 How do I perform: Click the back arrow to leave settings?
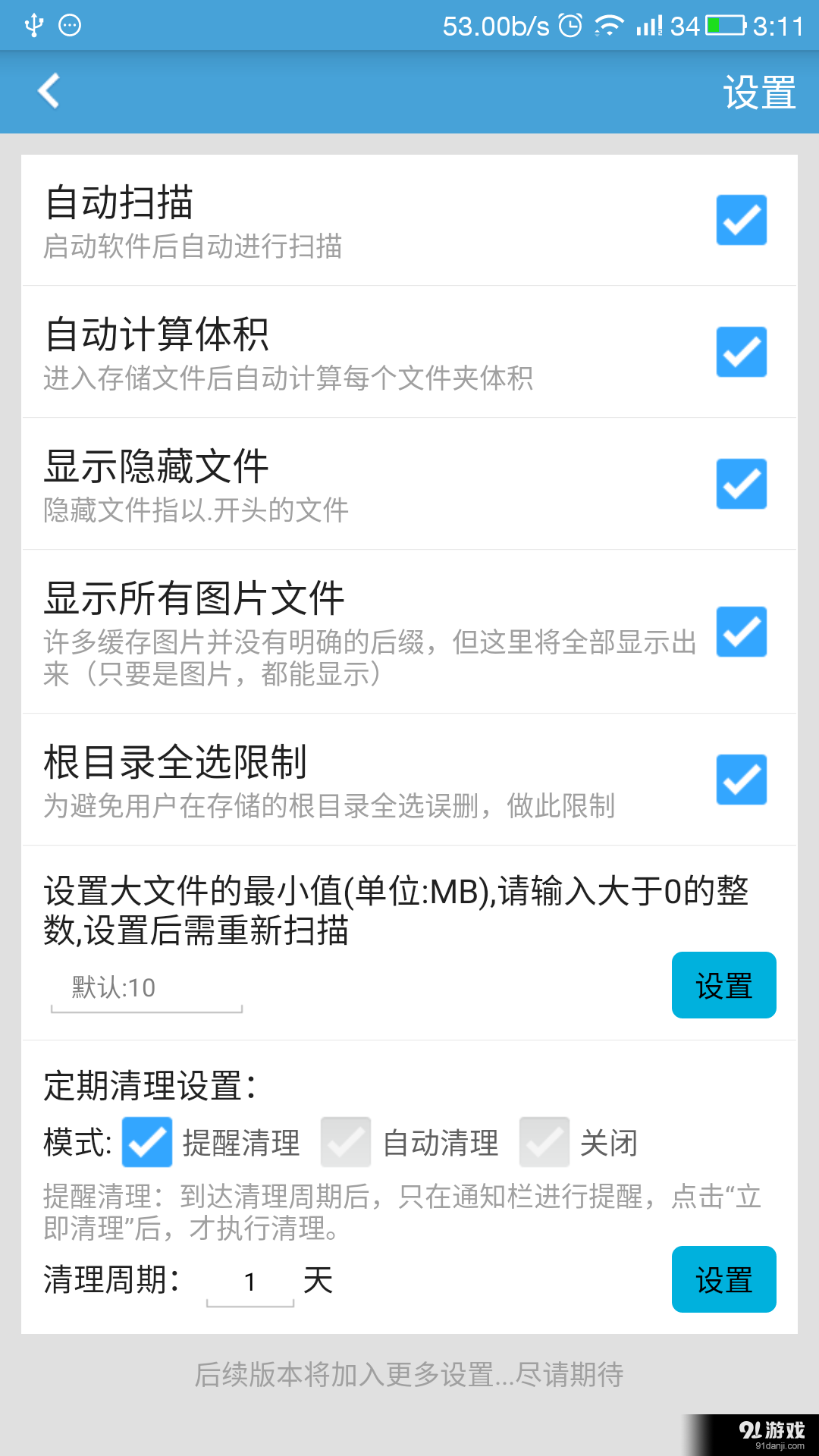(49, 92)
